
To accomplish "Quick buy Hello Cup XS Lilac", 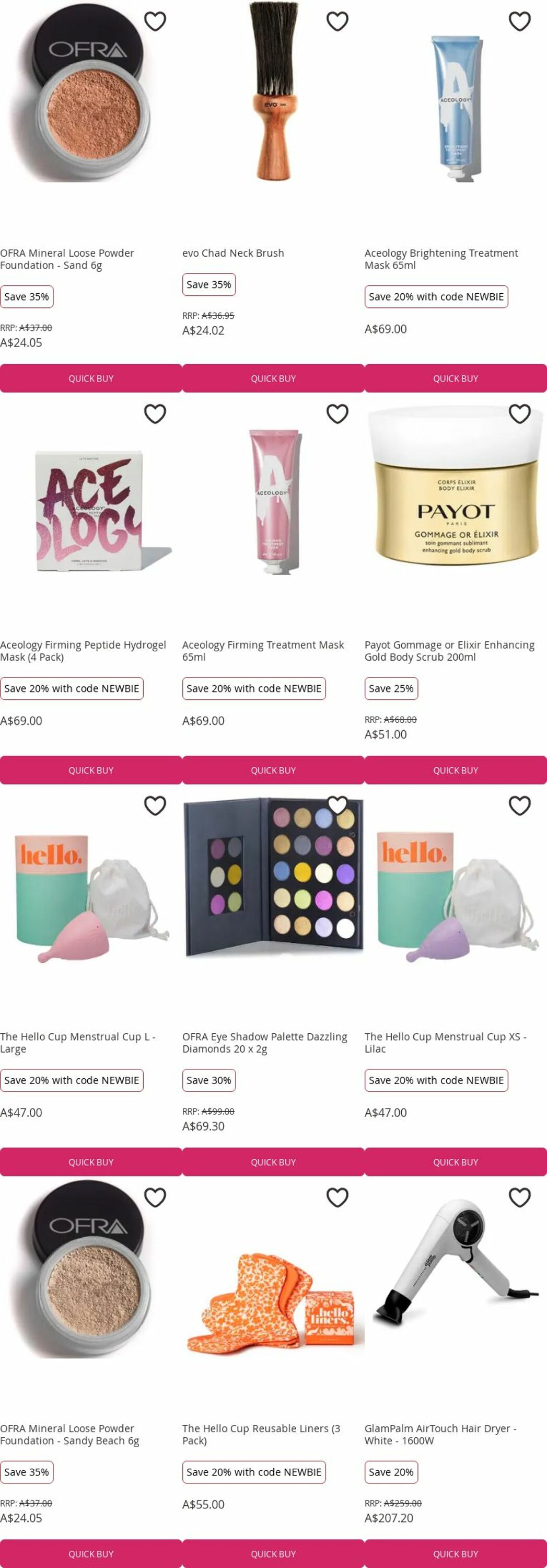I will (x=455, y=1162).
